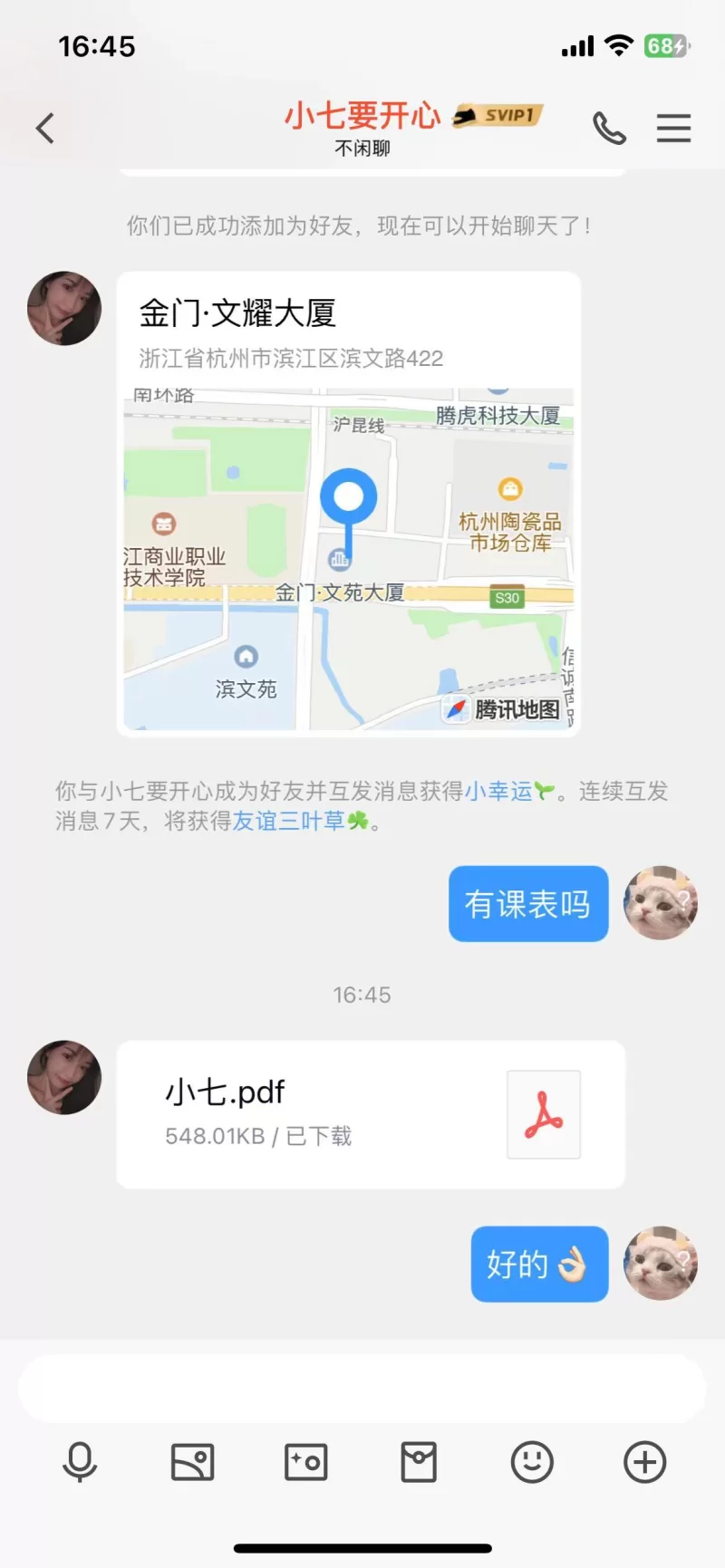
Task: Open the SVIP1 badge
Action: click(x=498, y=115)
